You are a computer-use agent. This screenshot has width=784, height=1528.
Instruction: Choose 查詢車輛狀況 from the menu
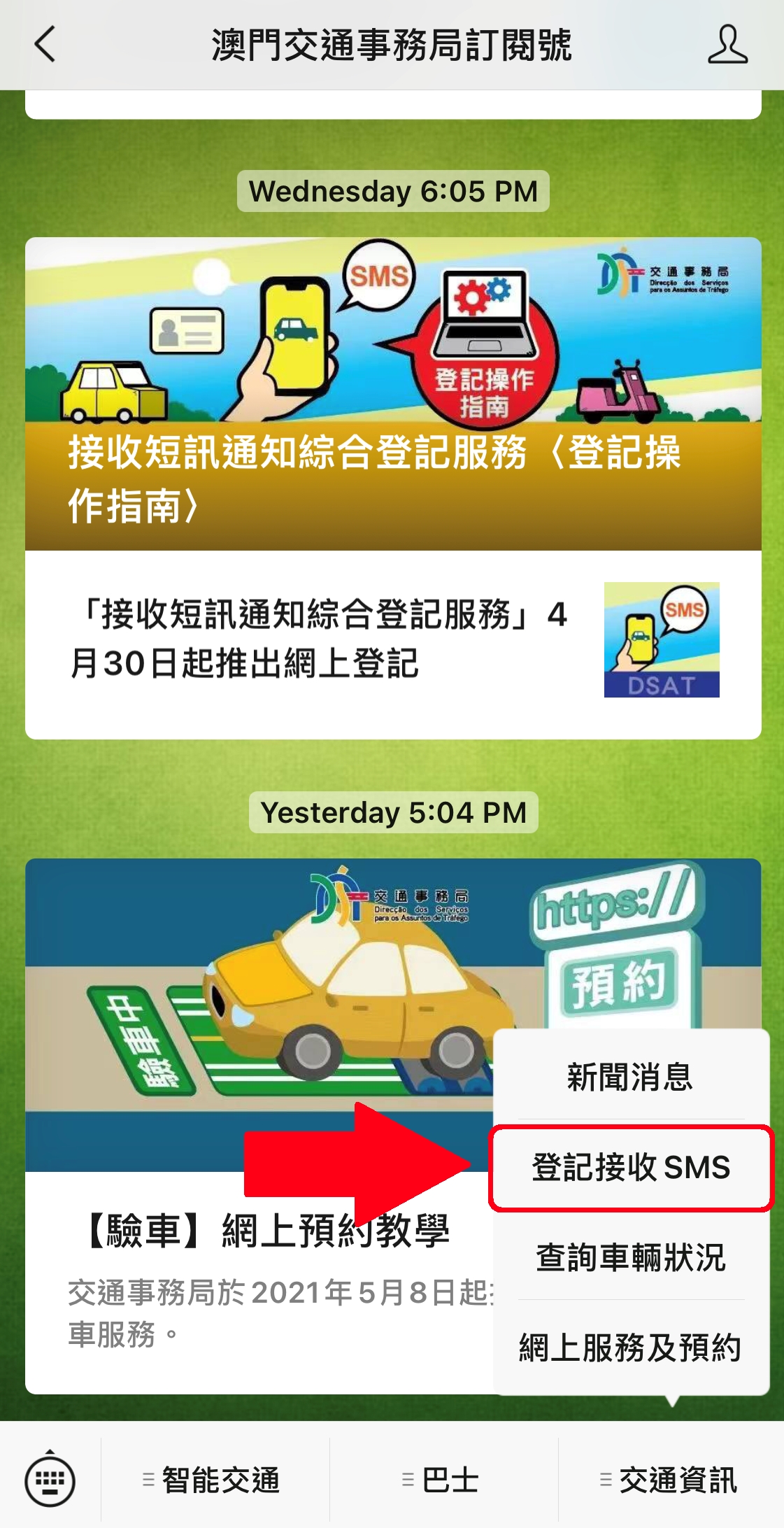tap(631, 1257)
